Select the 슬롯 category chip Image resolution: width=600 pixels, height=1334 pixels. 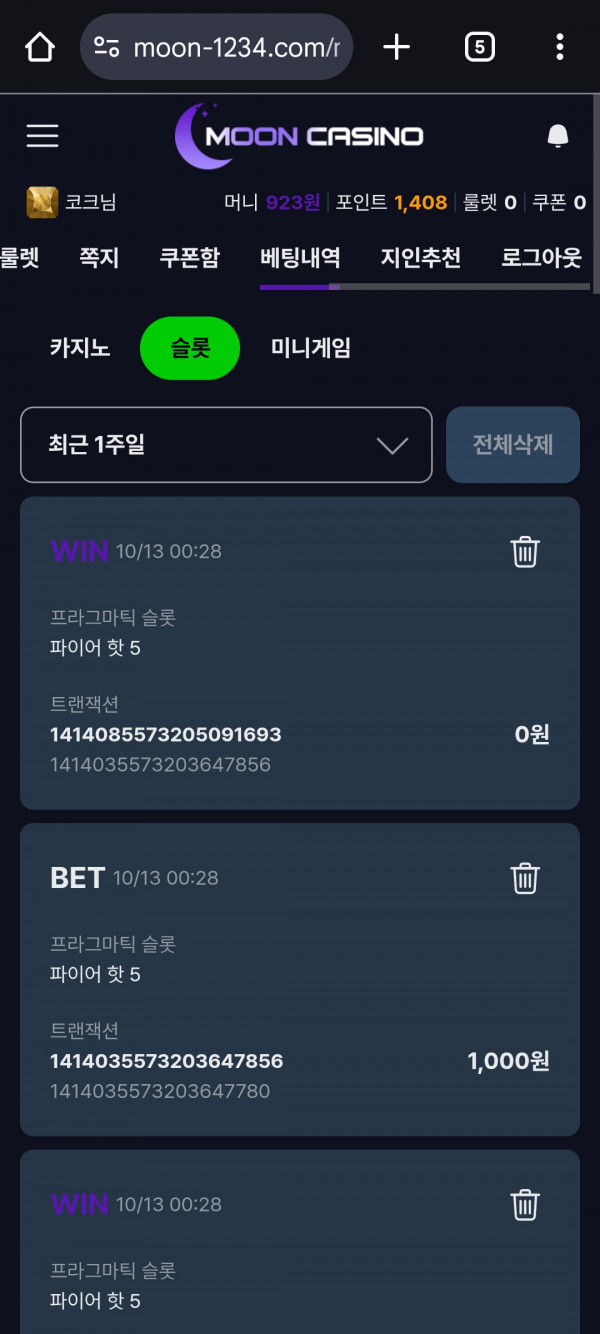click(190, 348)
